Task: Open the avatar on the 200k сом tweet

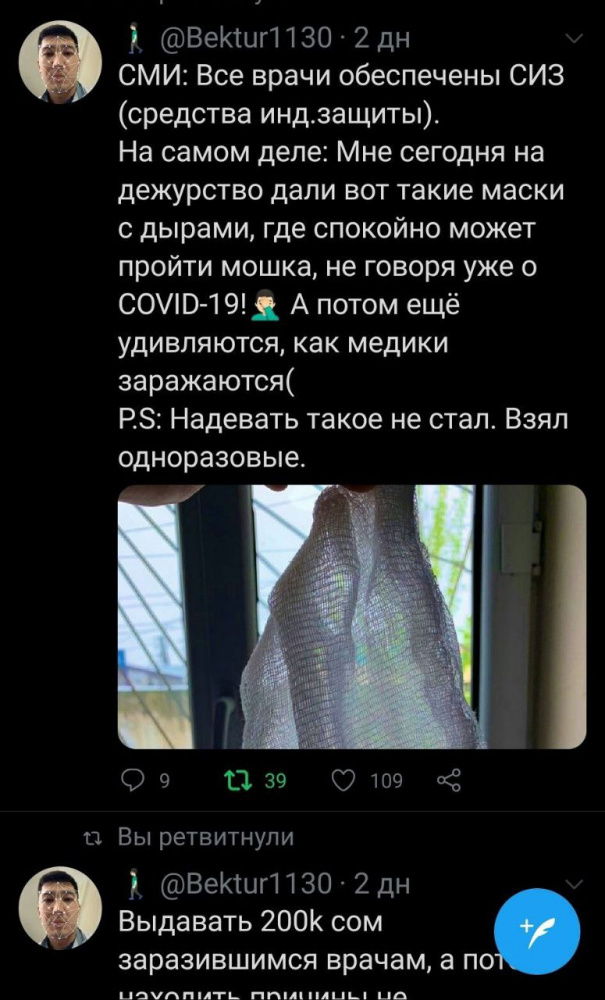Action: coord(60,907)
